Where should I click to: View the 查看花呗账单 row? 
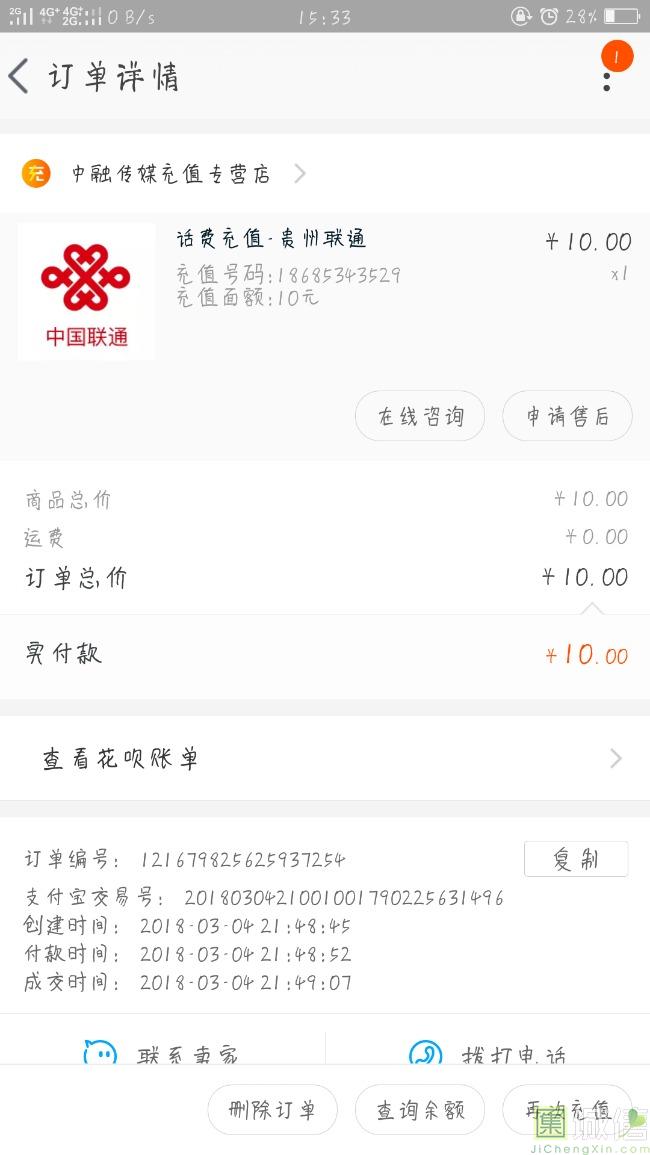(x=325, y=759)
